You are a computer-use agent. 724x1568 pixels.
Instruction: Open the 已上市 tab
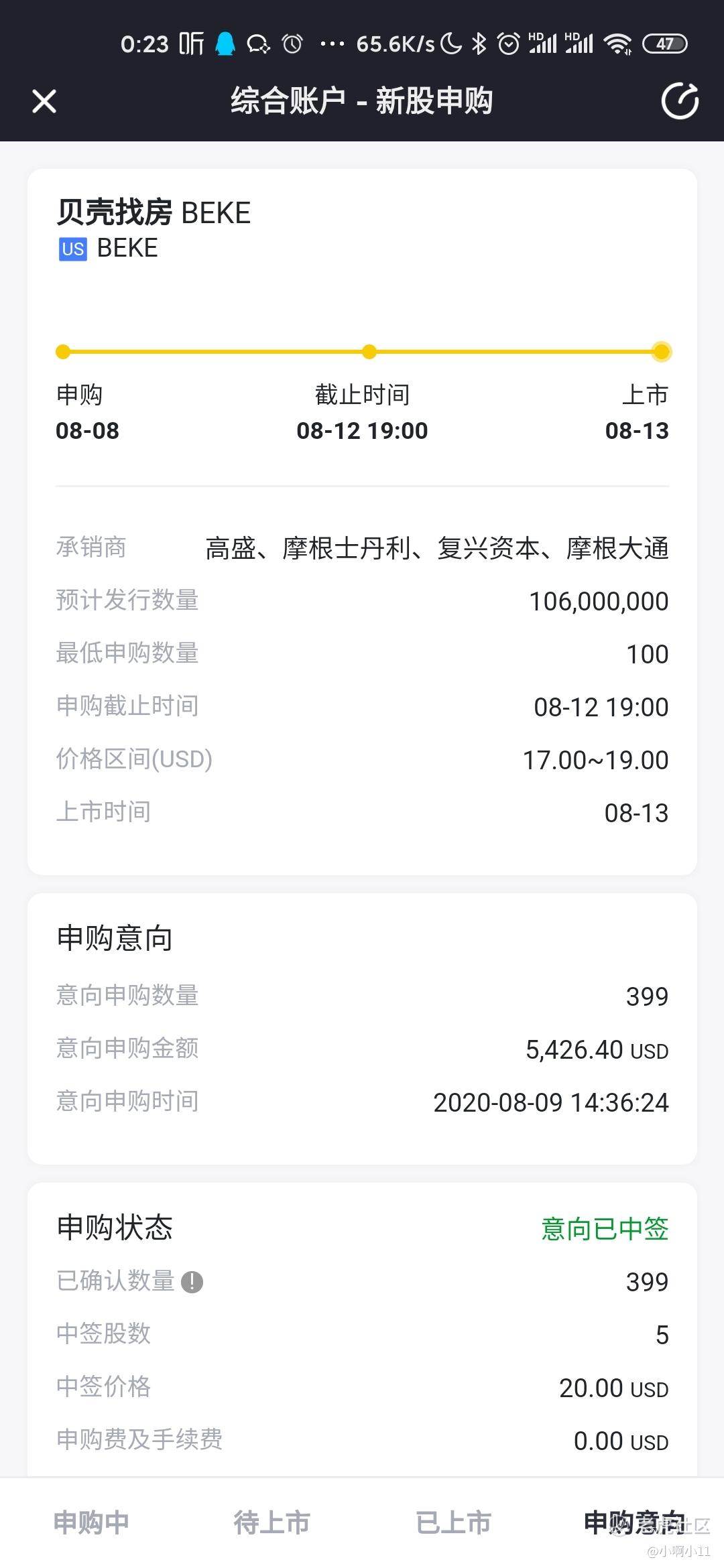(x=453, y=1522)
